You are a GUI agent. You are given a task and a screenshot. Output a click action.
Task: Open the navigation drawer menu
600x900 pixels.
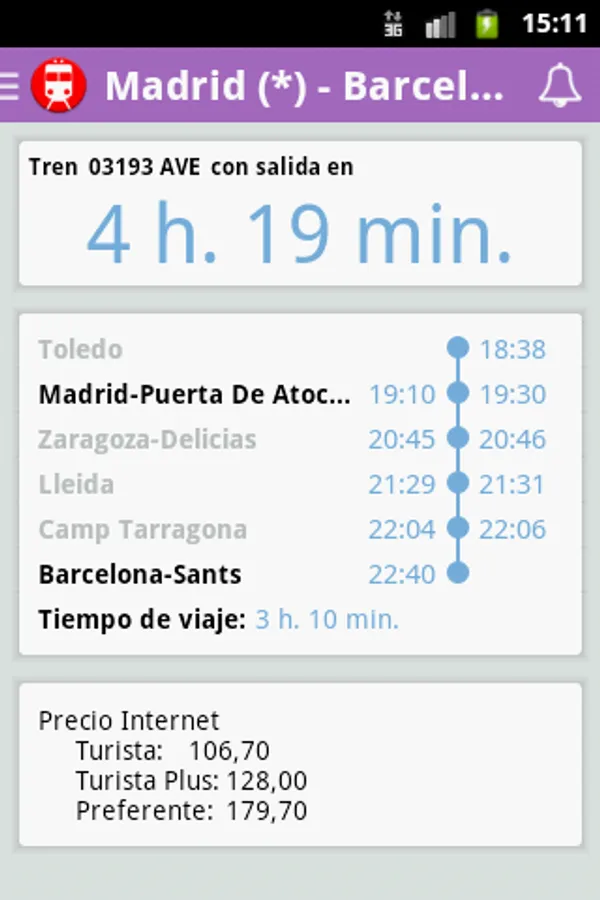click(x=12, y=86)
